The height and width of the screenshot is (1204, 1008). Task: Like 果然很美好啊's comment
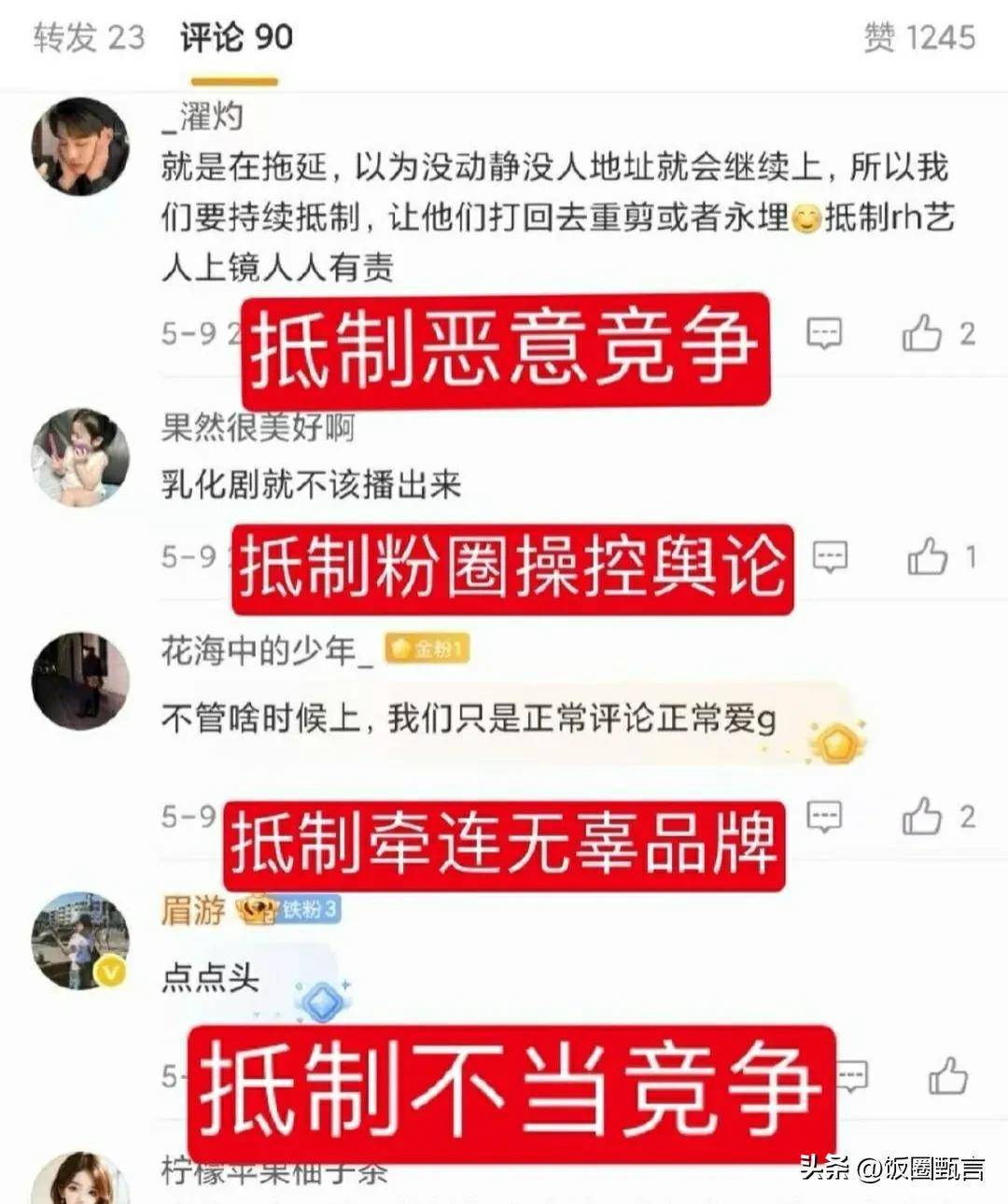tap(928, 557)
